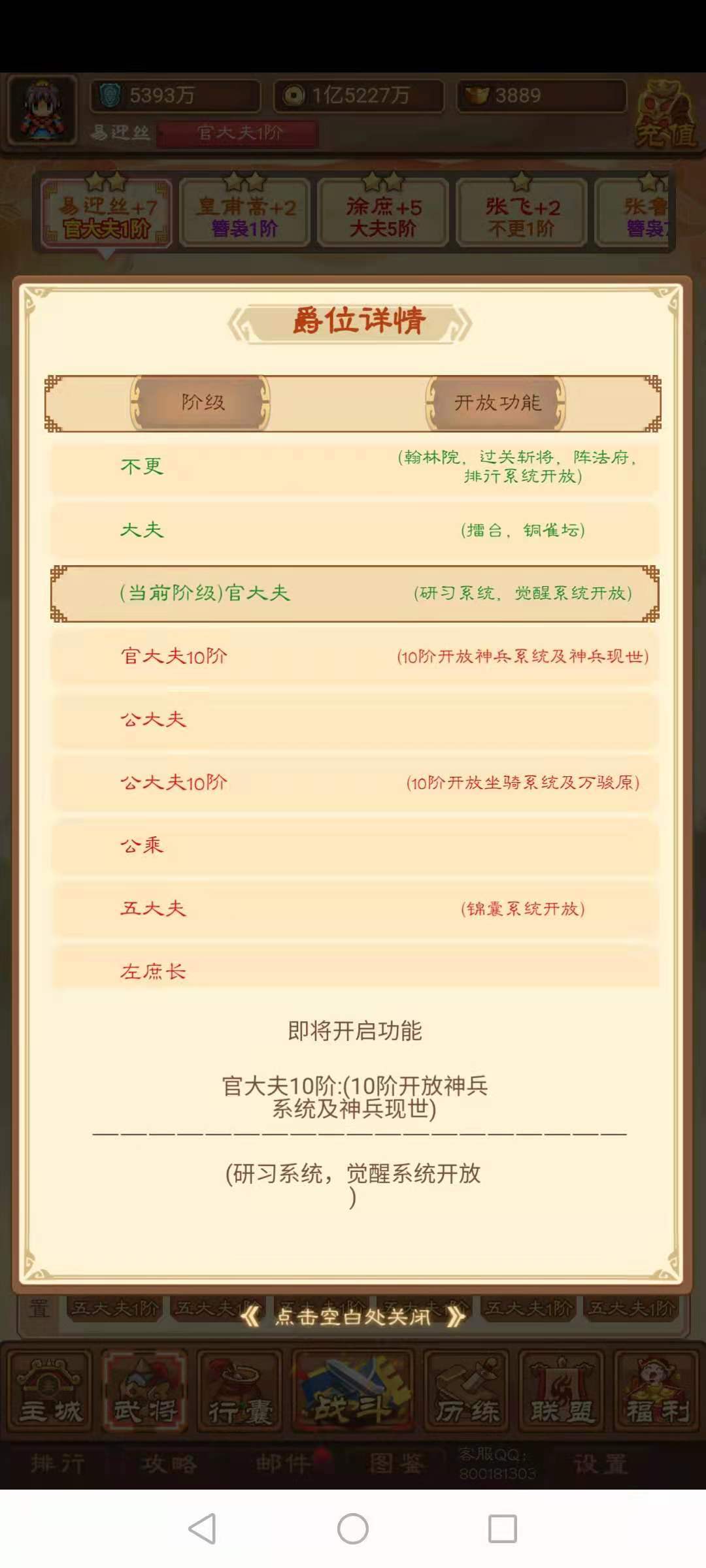Go to the system home screen
The height and width of the screenshot is (1568, 706).
(x=352, y=1529)
